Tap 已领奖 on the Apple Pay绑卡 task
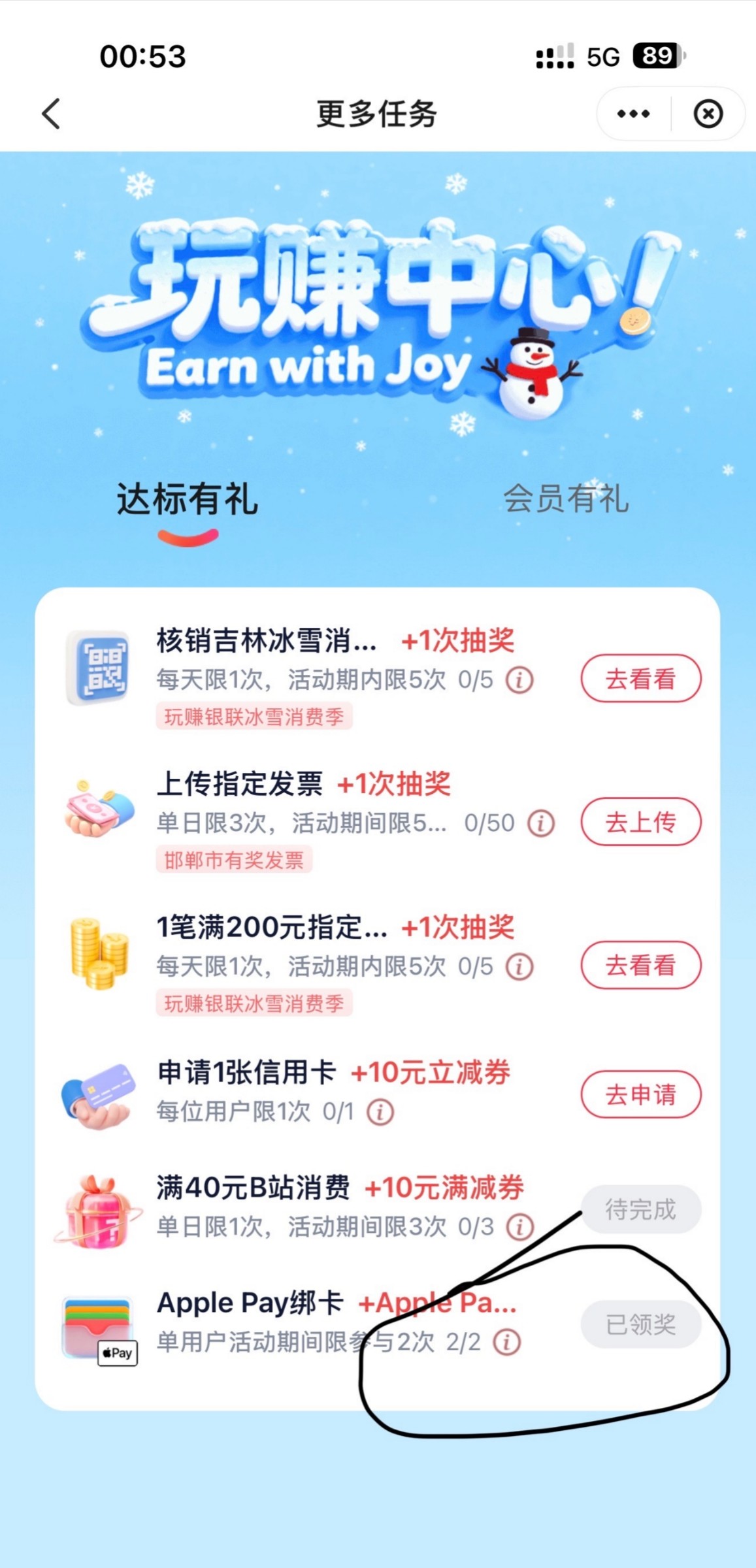This screenshot has height=1568, width=756. (x=640, y=1324)
